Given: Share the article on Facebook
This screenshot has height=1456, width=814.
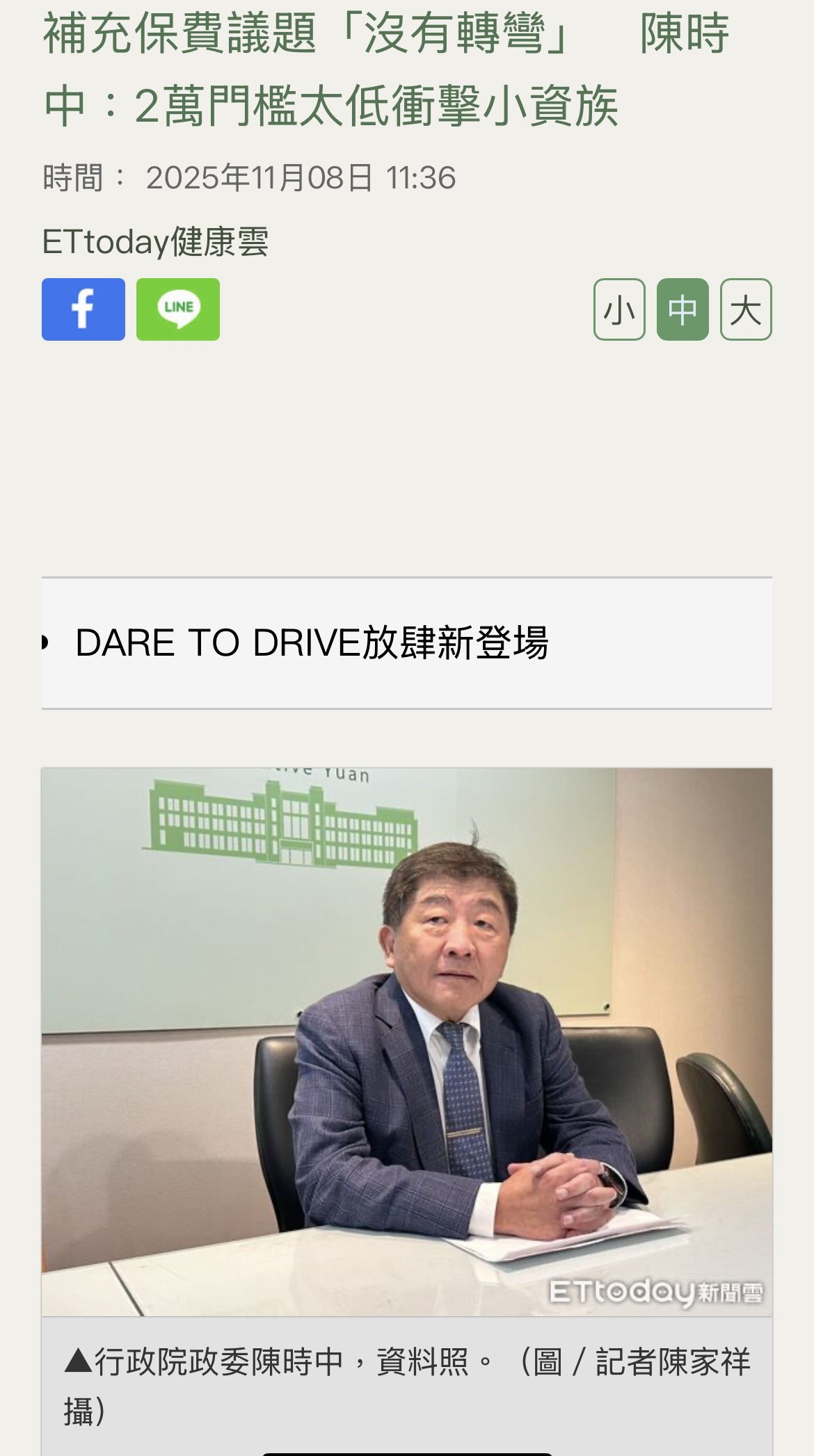Looking at the screenshot, I should point(83,309).
